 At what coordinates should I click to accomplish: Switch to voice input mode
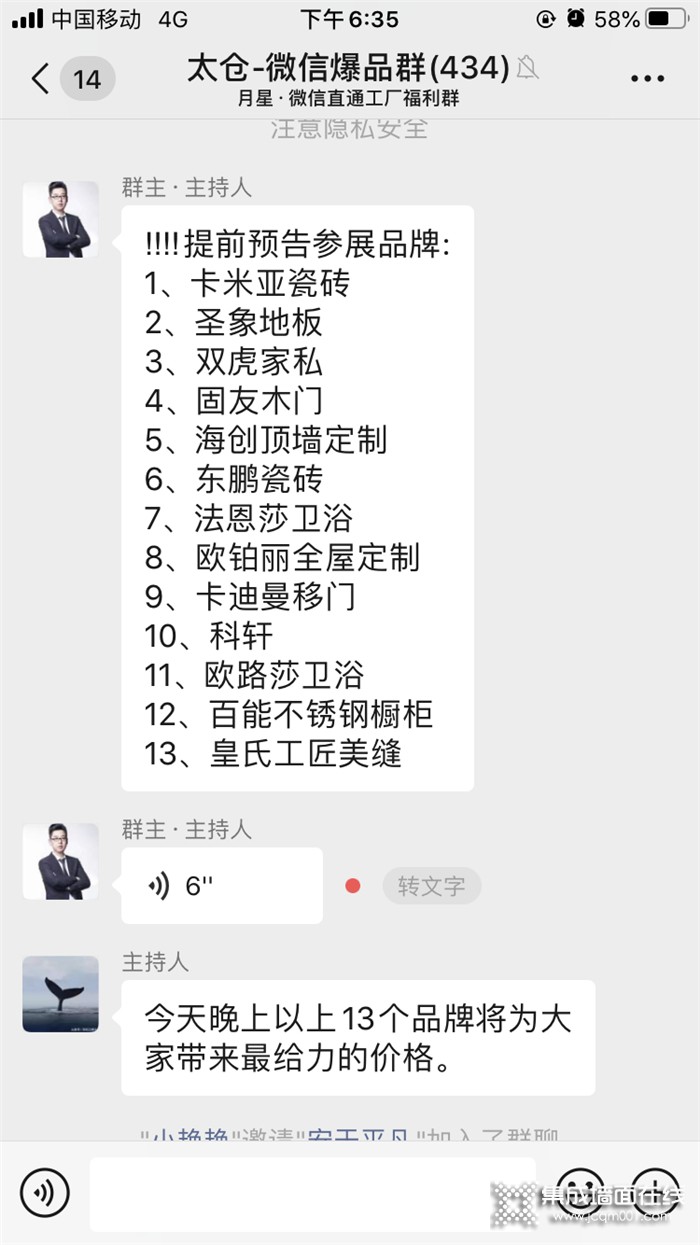coord(45,1192)
